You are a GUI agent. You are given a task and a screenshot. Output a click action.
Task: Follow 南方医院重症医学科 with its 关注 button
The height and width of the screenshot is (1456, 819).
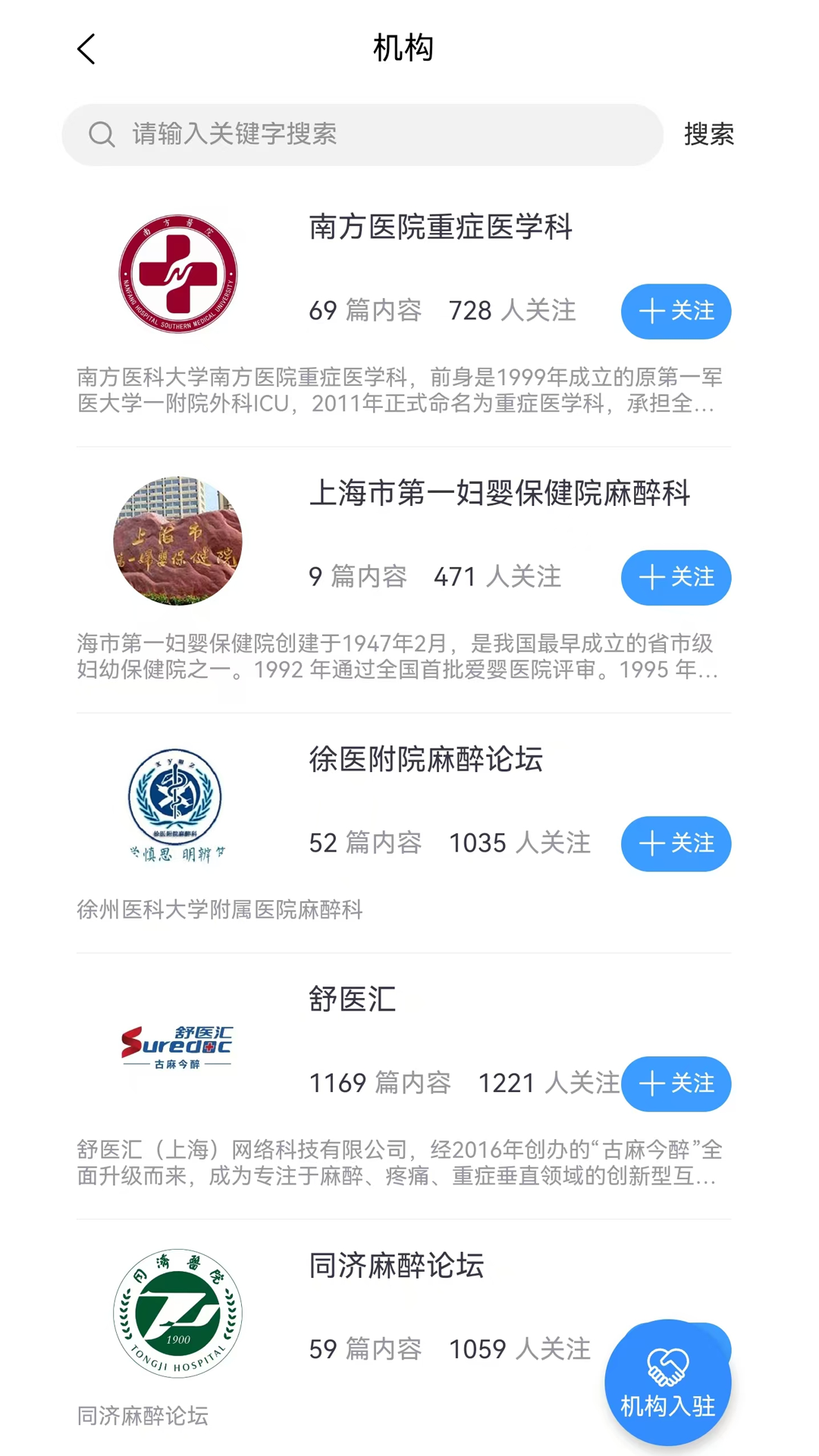coord(676,312)
